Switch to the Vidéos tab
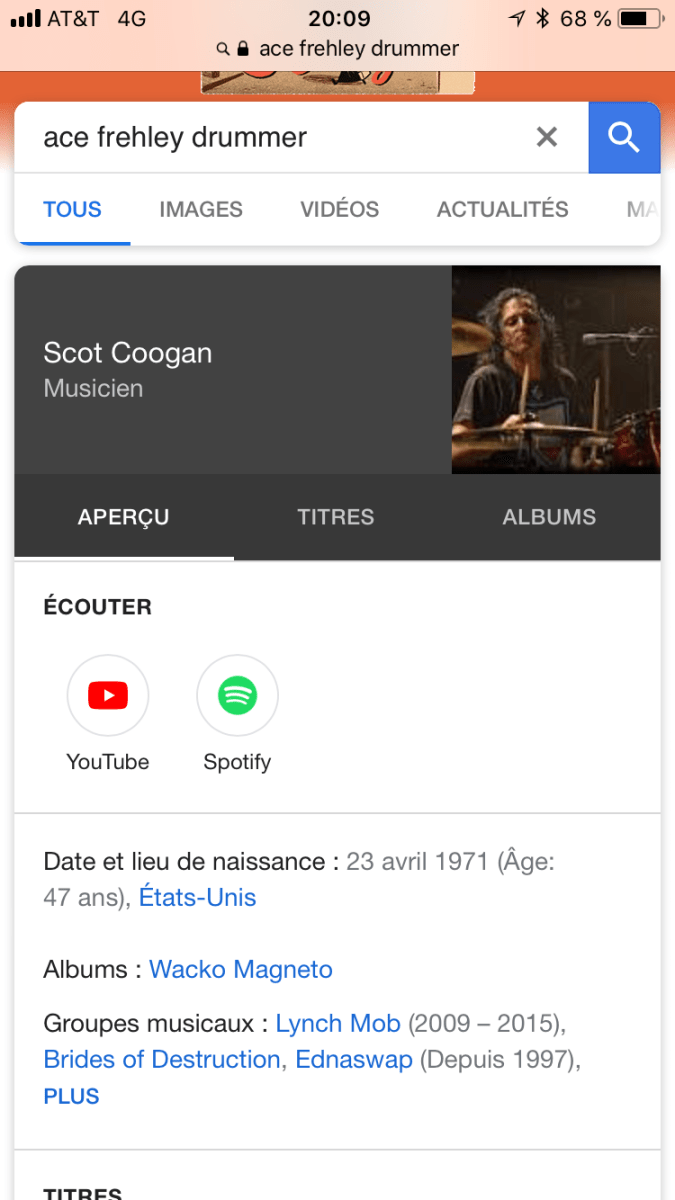This screenshot has width=675, height=1200. coord(339,209)
